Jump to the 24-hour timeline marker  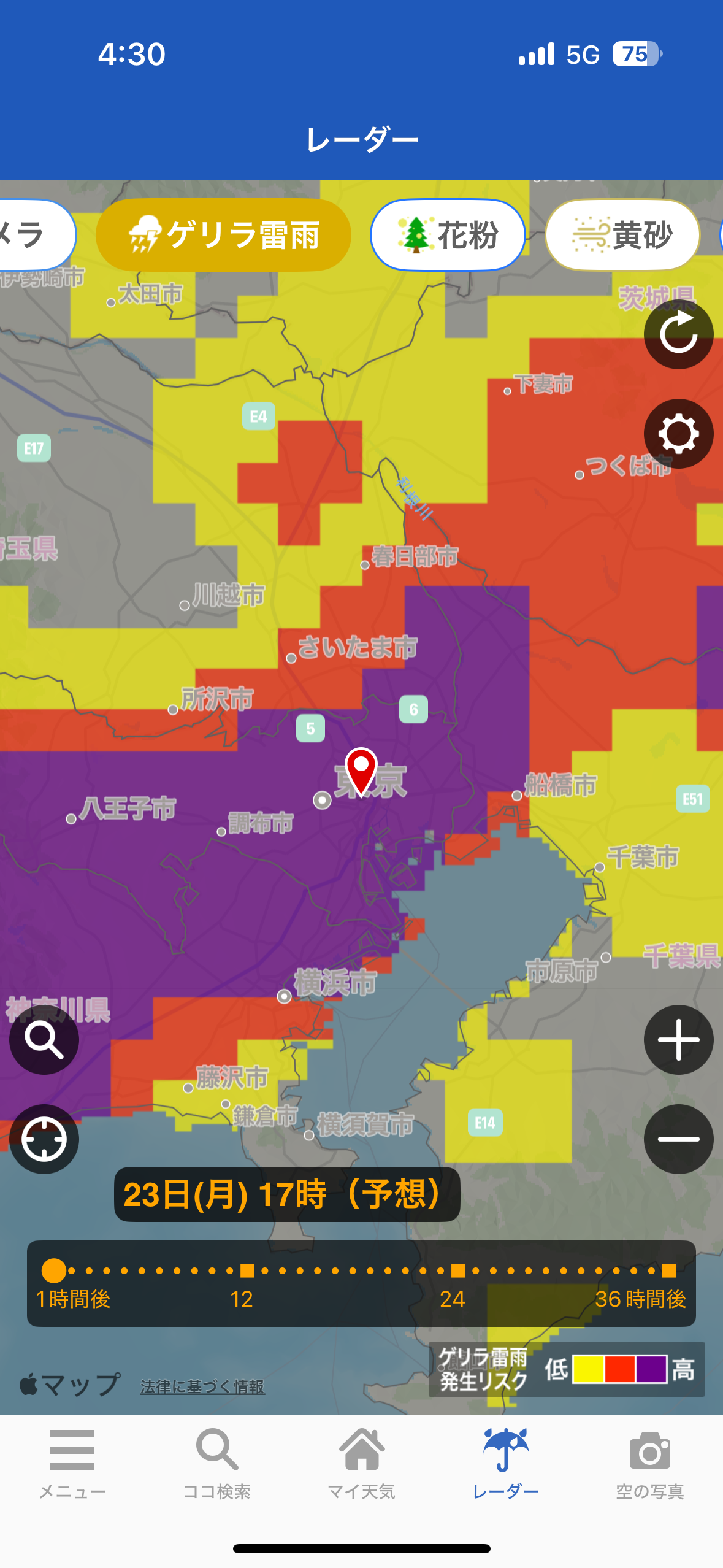click(457, 1270)
